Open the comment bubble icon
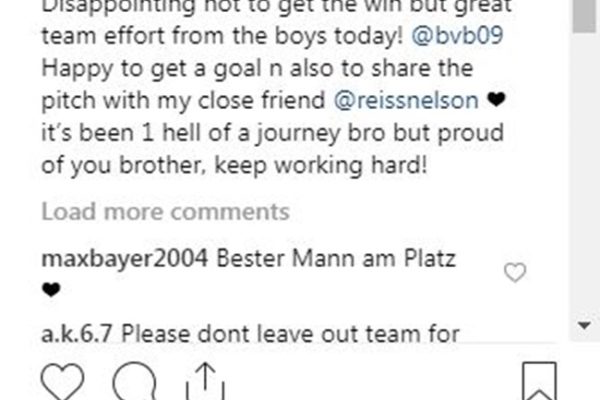 tap(132, 381)
